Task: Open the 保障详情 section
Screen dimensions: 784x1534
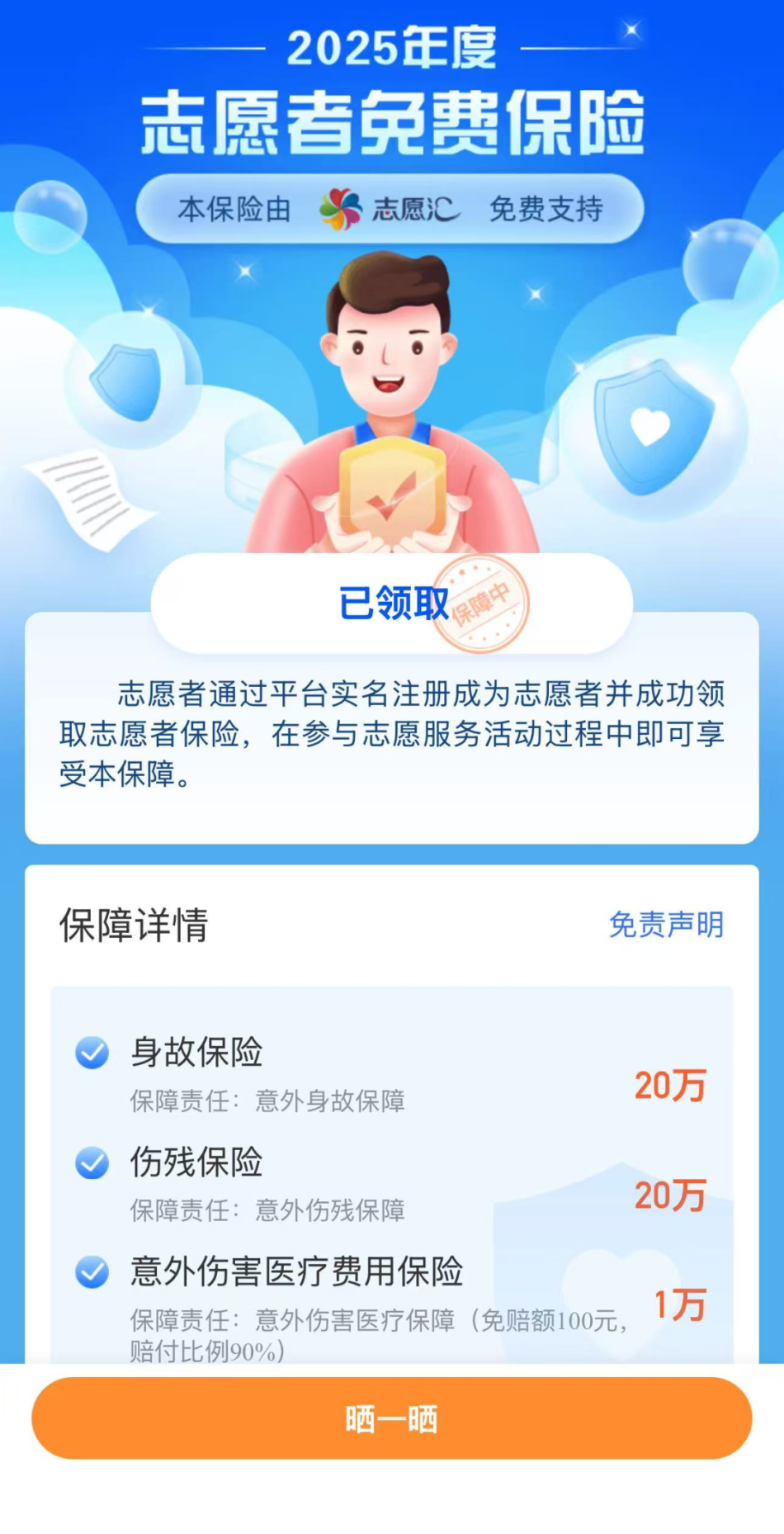Action: point(135,926)
